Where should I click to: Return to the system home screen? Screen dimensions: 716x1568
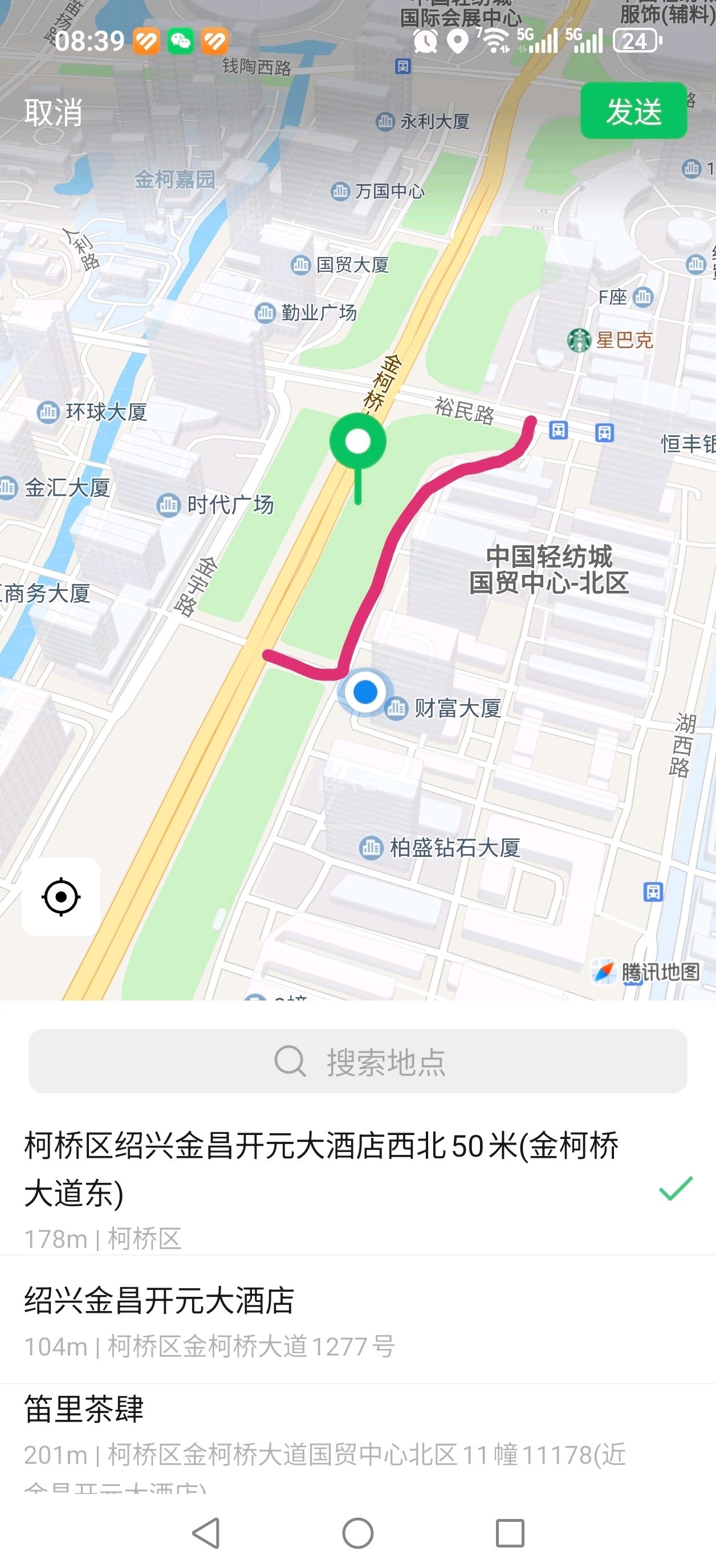click(358, 1533)
